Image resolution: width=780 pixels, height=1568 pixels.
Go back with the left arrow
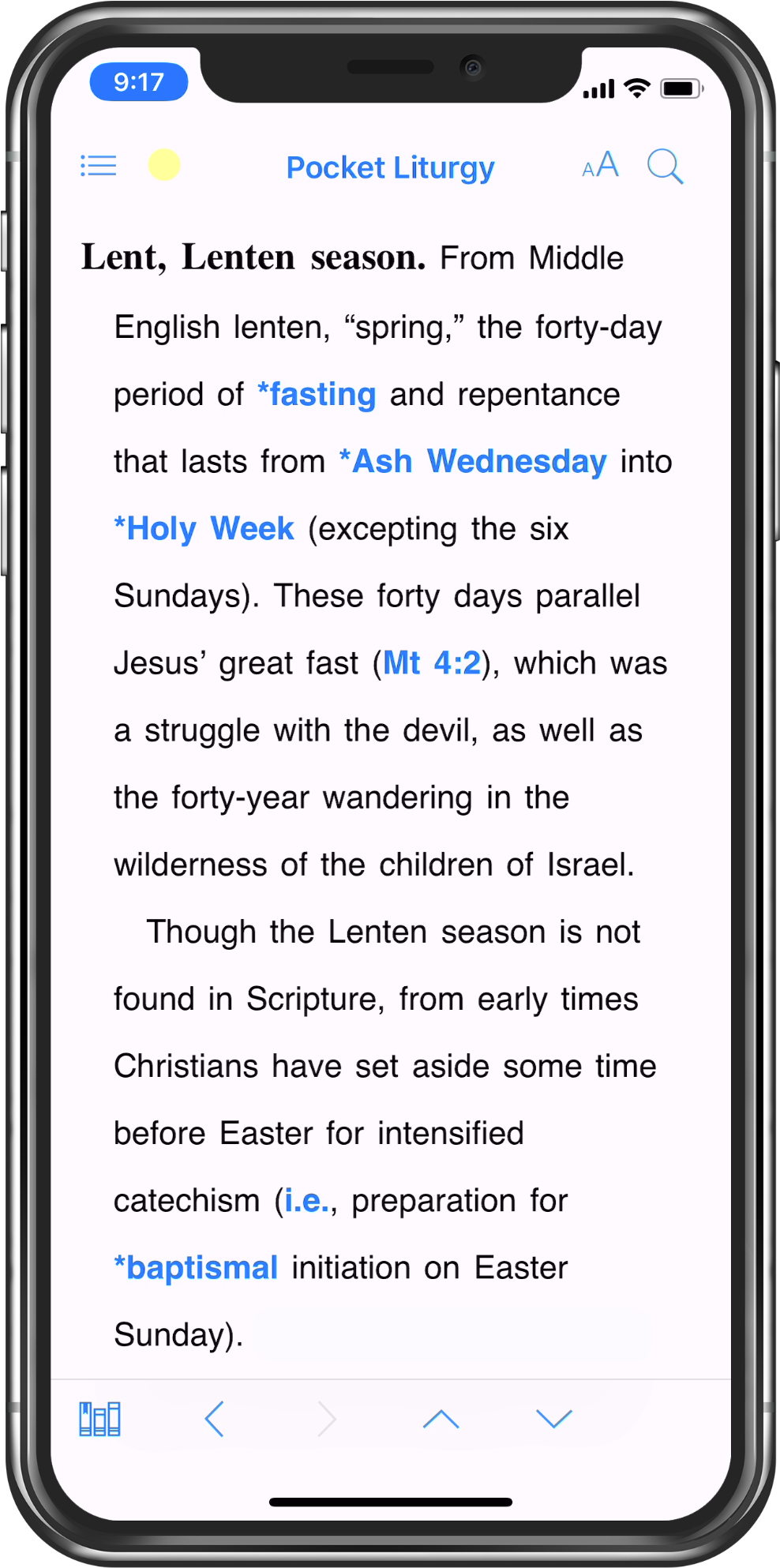pyautogui.click(x=215, y=1419)
